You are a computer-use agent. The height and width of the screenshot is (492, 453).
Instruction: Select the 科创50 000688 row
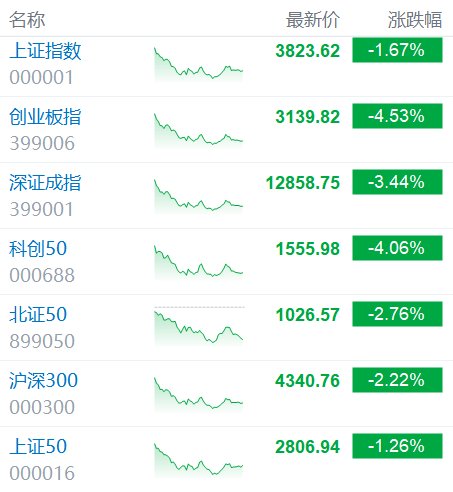226,262
